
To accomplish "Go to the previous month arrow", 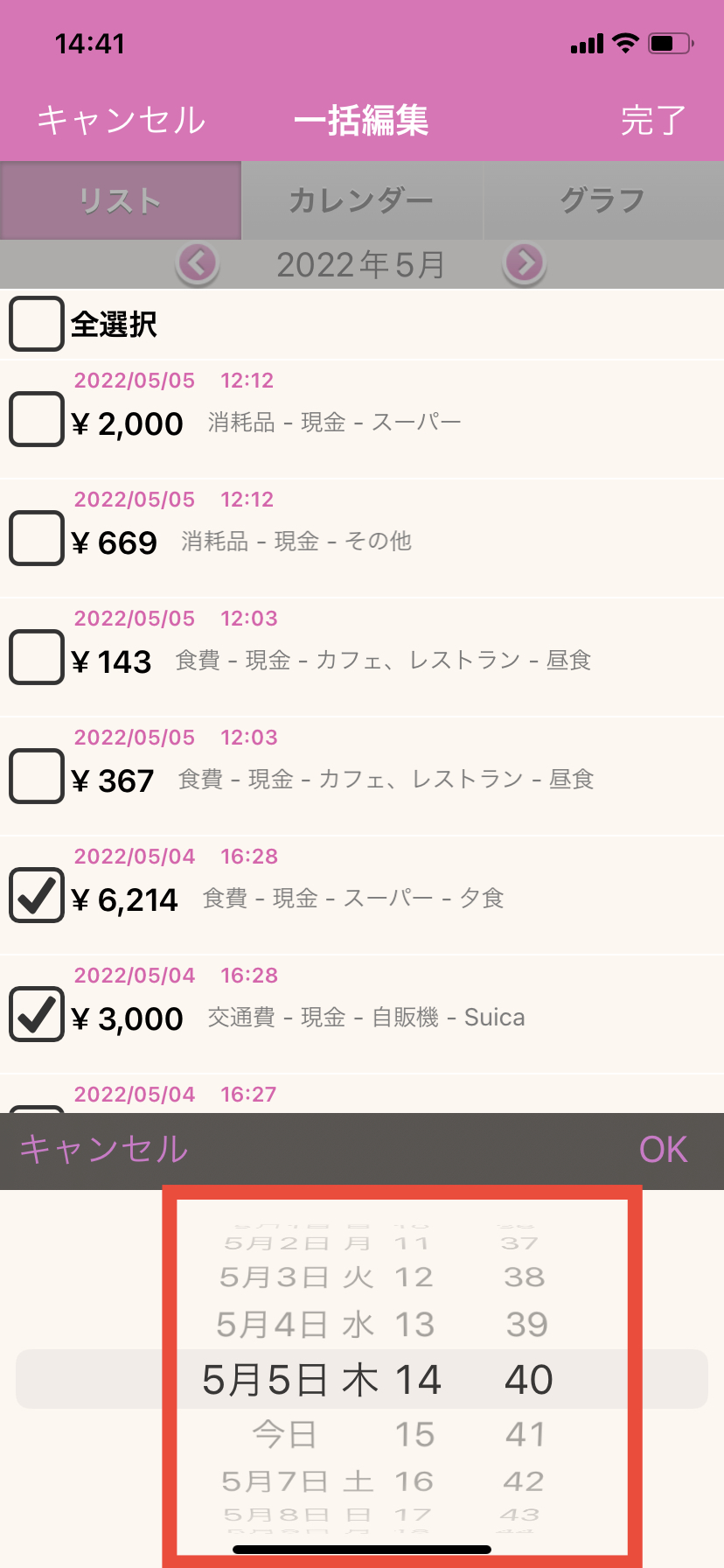I will (x=198, y=263).
